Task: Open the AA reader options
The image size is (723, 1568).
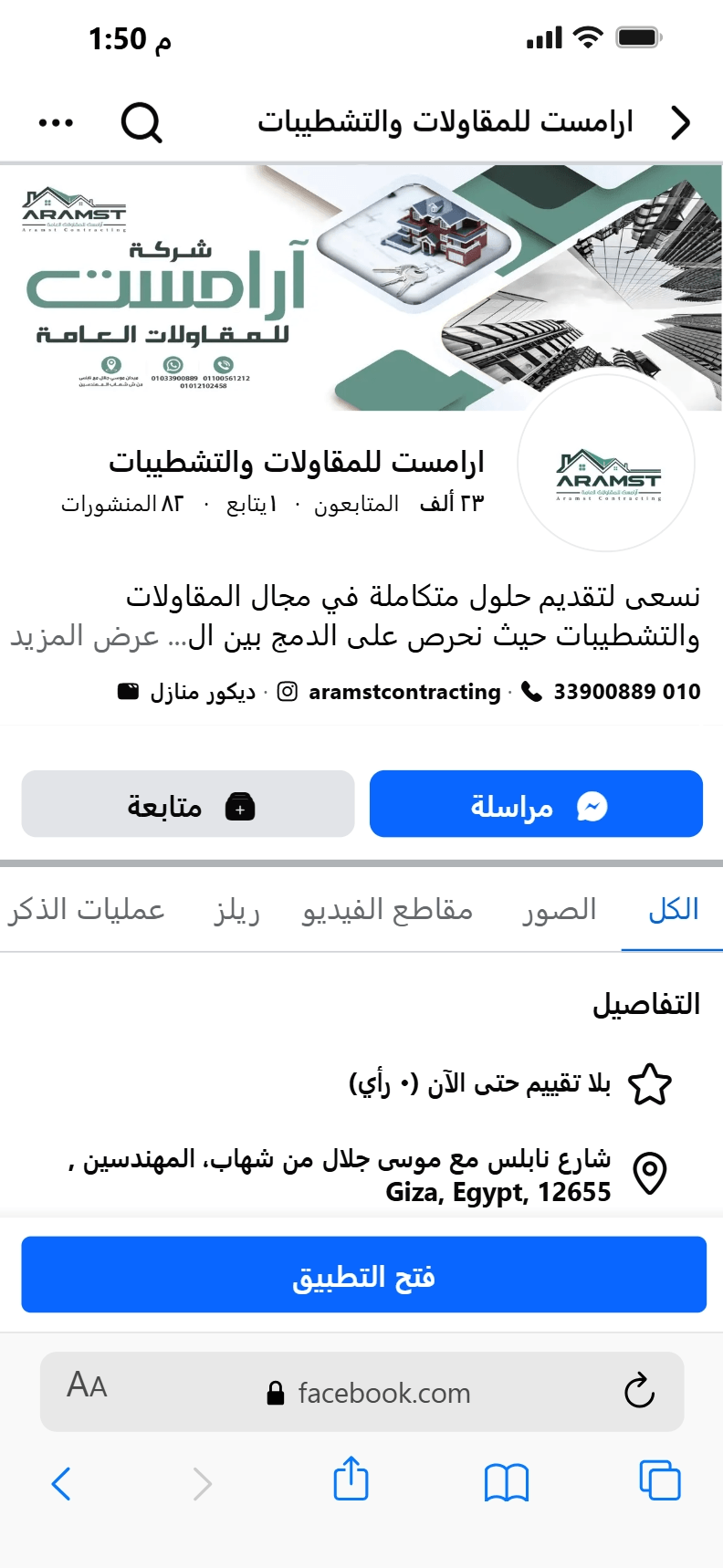Action: click(x=87, y=1386)
